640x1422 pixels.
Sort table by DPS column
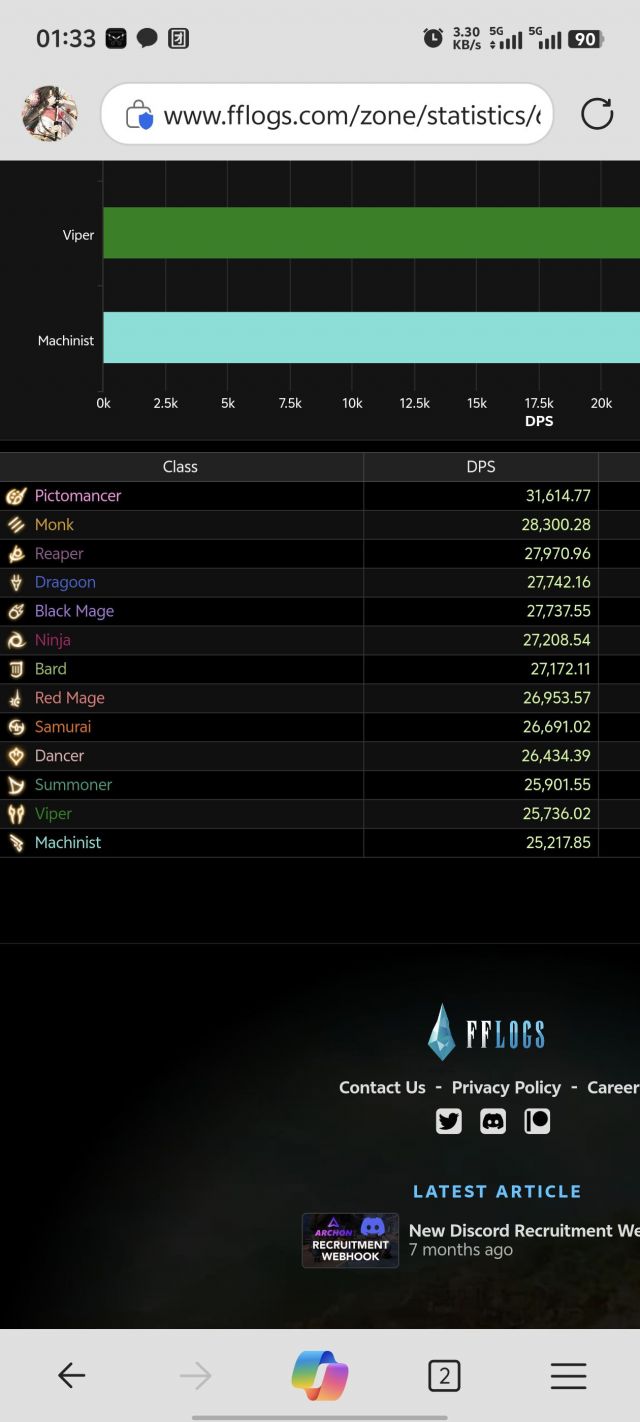click(x=480, y=467)
